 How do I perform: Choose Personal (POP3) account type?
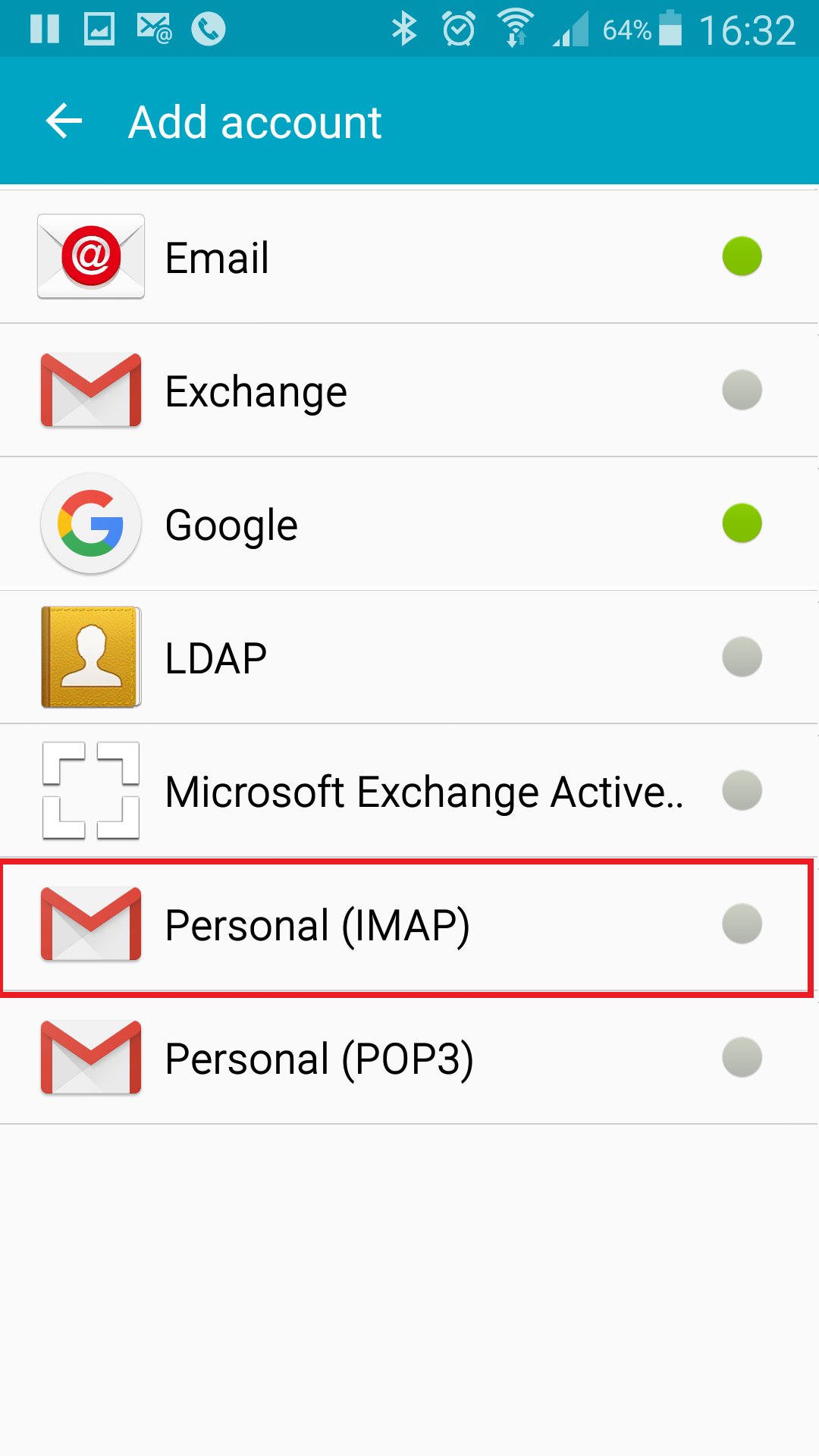409,1058
